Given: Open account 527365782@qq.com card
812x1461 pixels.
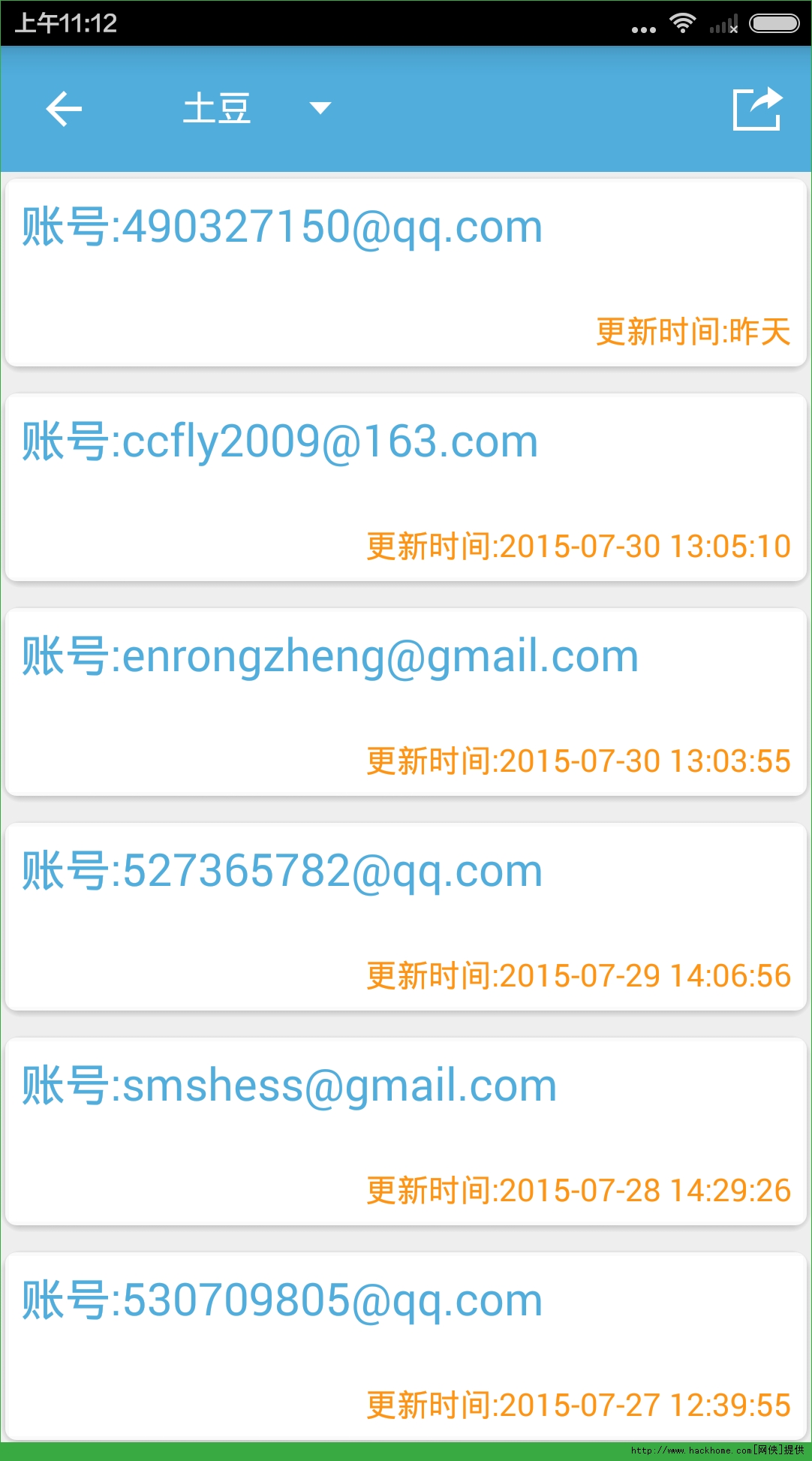Looking at the screenshot, I should pyautogui.click(x=406, y=917).
